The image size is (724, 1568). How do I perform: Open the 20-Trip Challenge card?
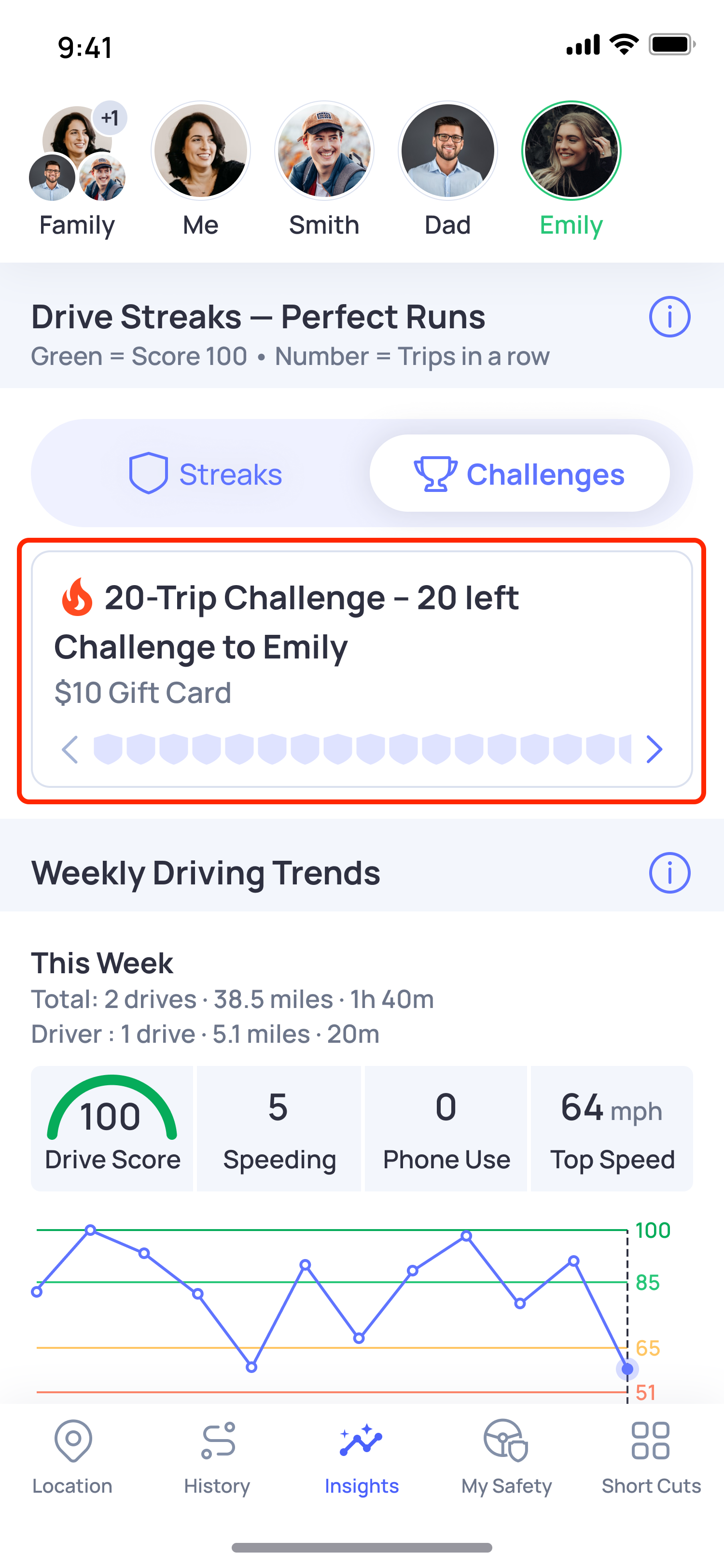tap(362, 645)
